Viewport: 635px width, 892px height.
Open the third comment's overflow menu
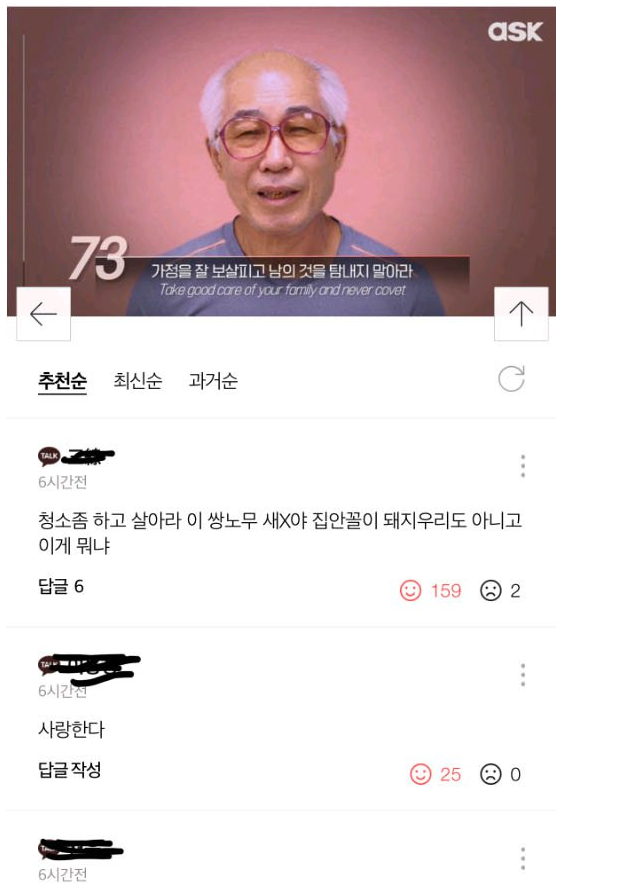(x=522, y=859)
